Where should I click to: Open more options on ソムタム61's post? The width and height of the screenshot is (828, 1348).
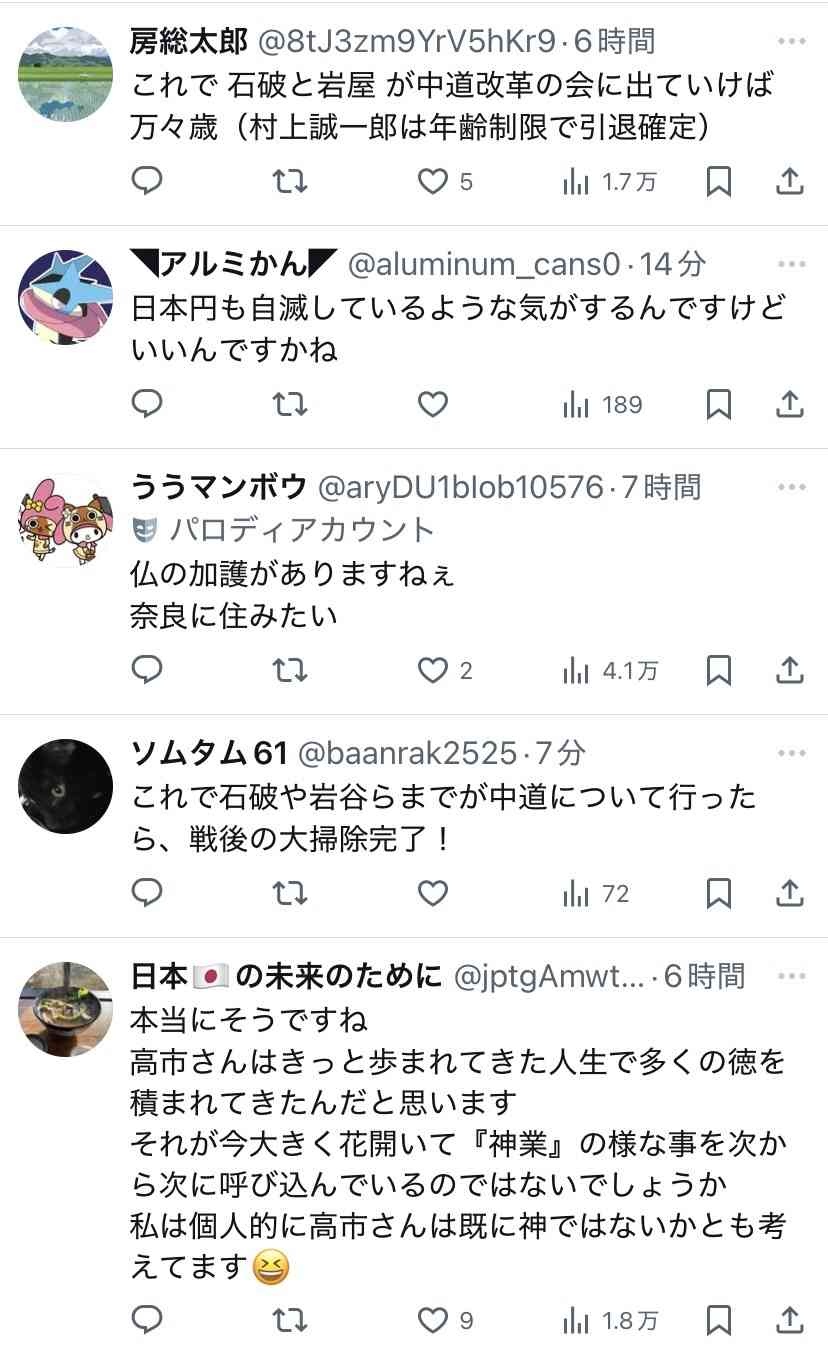tap(791, 753)
